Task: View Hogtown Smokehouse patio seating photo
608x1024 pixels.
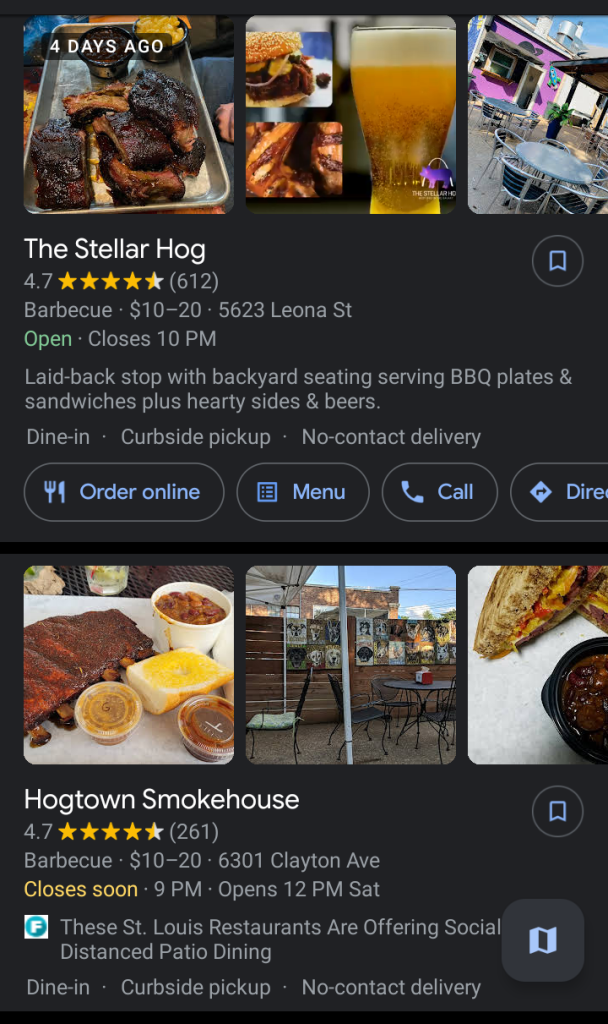Action: point(350,665)
